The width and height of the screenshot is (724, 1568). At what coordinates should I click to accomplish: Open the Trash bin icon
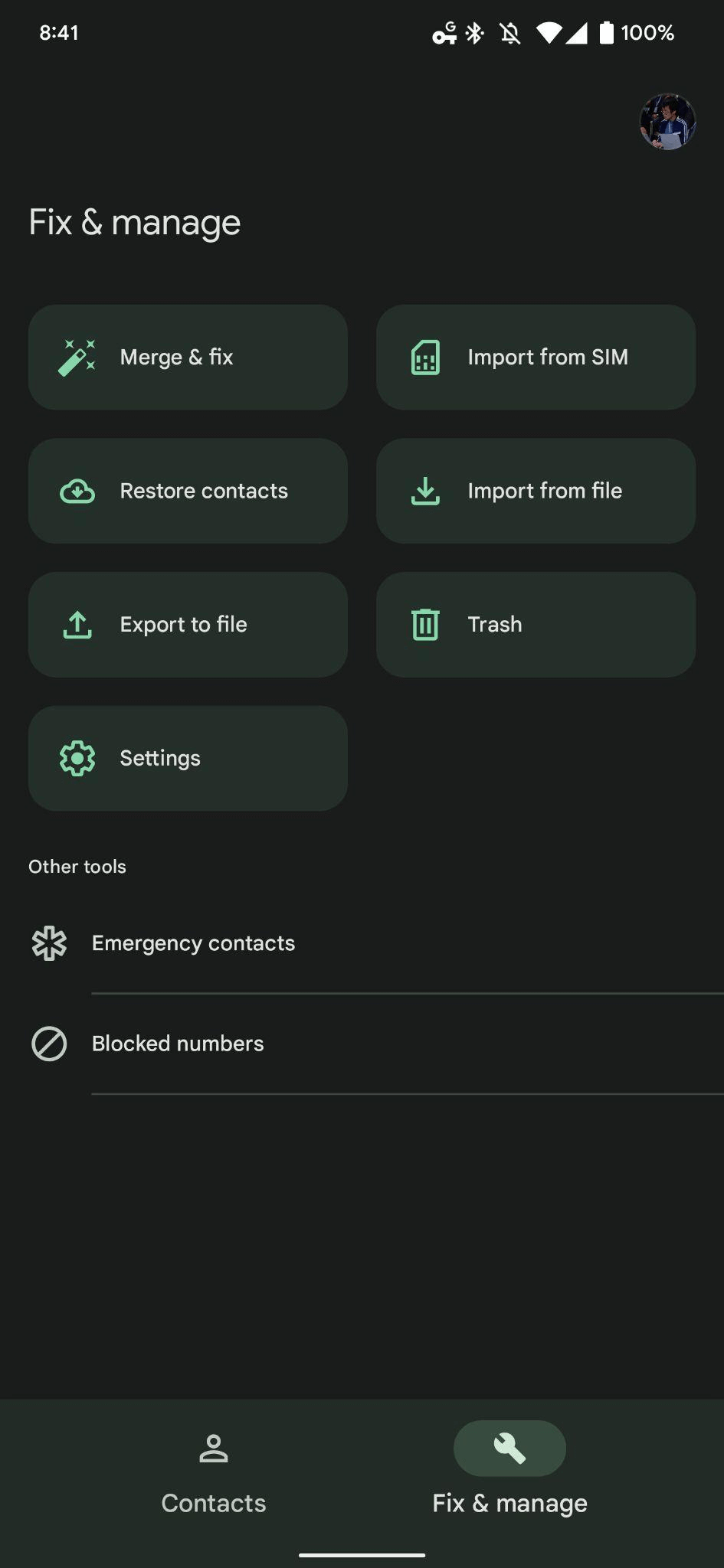click(426, 624)
